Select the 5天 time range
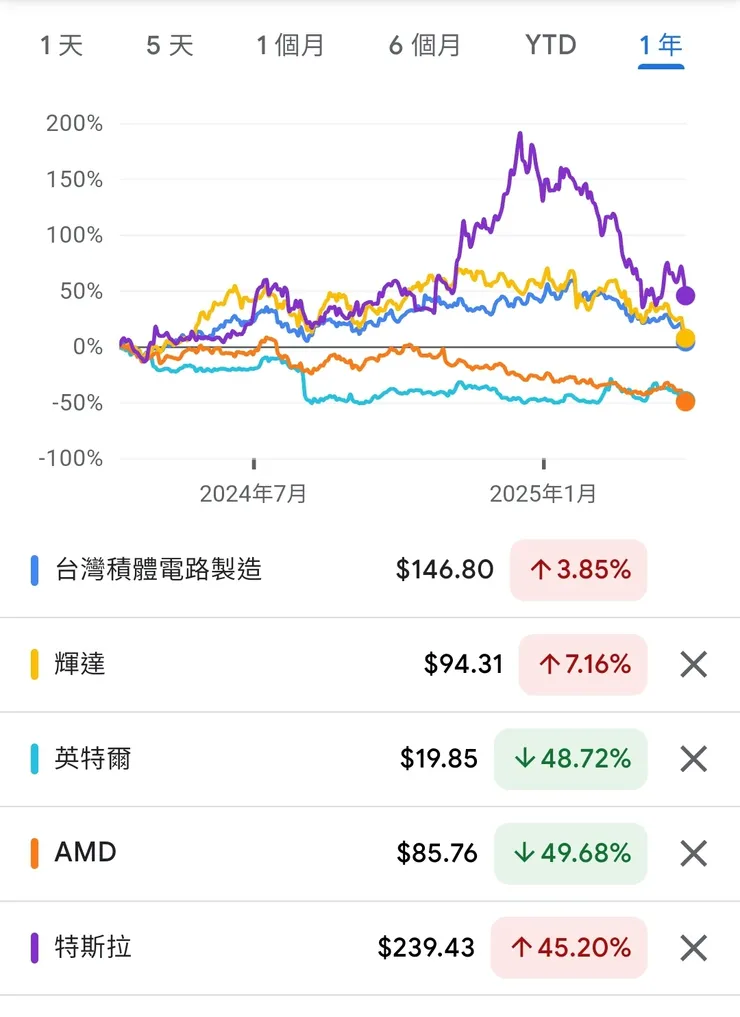This screenshot has width=740, height=1017. point(168,44)
